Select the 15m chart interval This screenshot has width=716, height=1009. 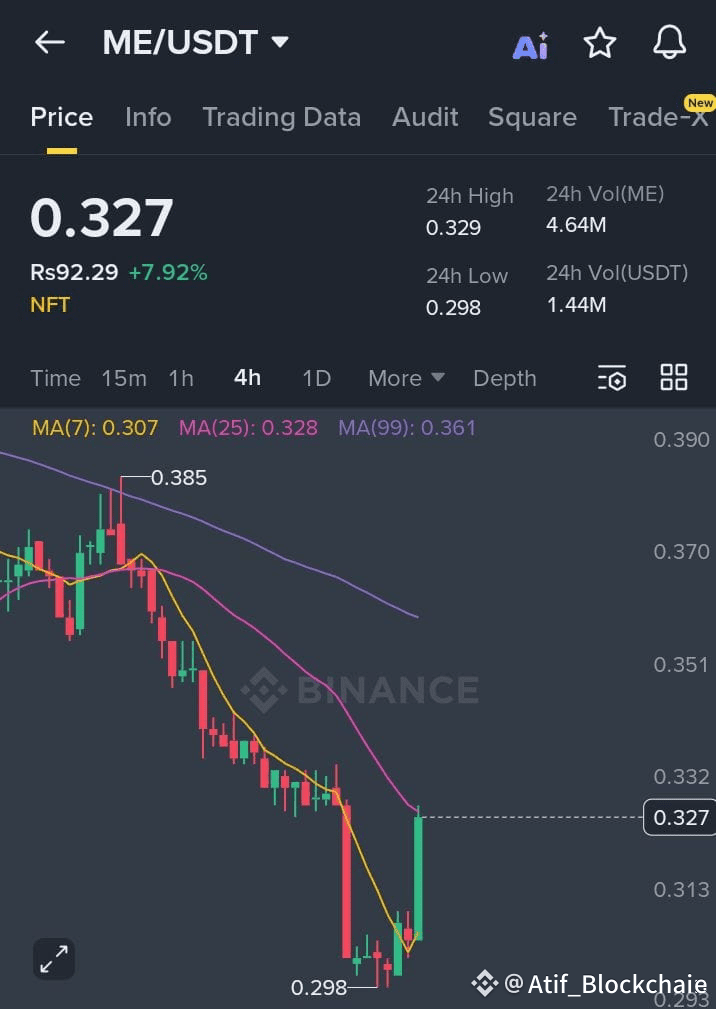click(124, 378)
